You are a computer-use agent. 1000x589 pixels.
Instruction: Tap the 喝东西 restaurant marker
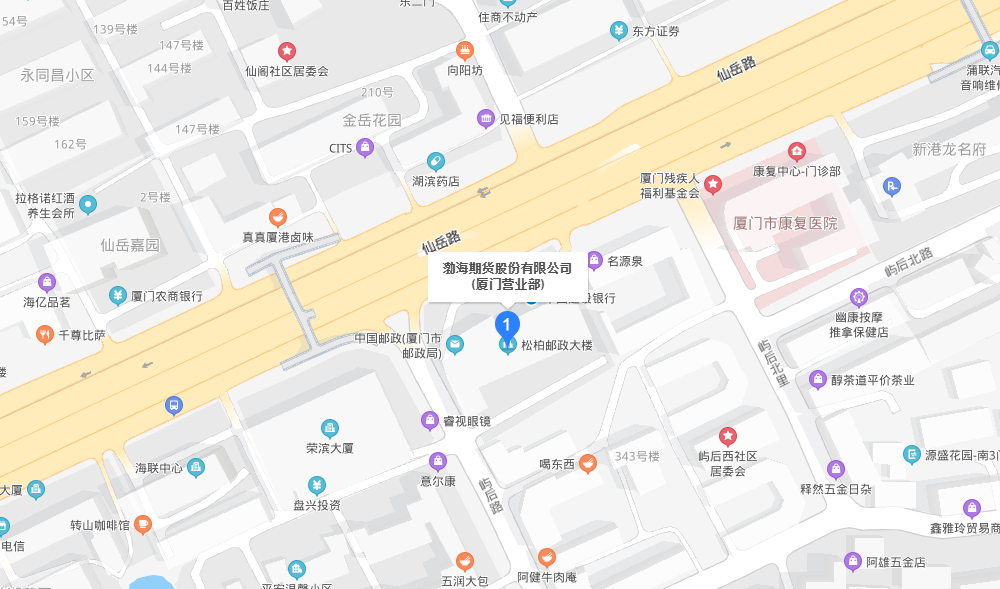(x=588, y=463)
